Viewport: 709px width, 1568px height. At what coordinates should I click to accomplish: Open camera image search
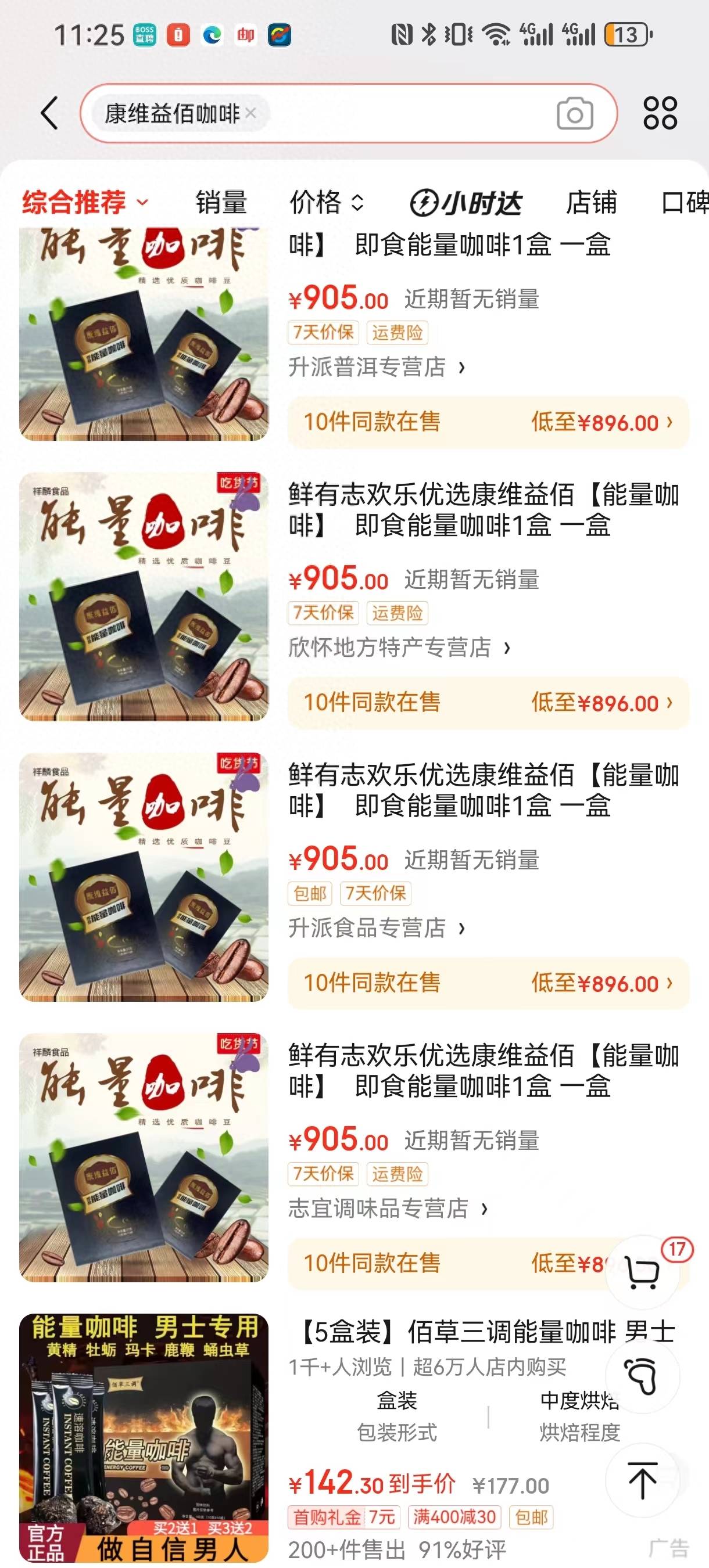(x=574, y=114)
